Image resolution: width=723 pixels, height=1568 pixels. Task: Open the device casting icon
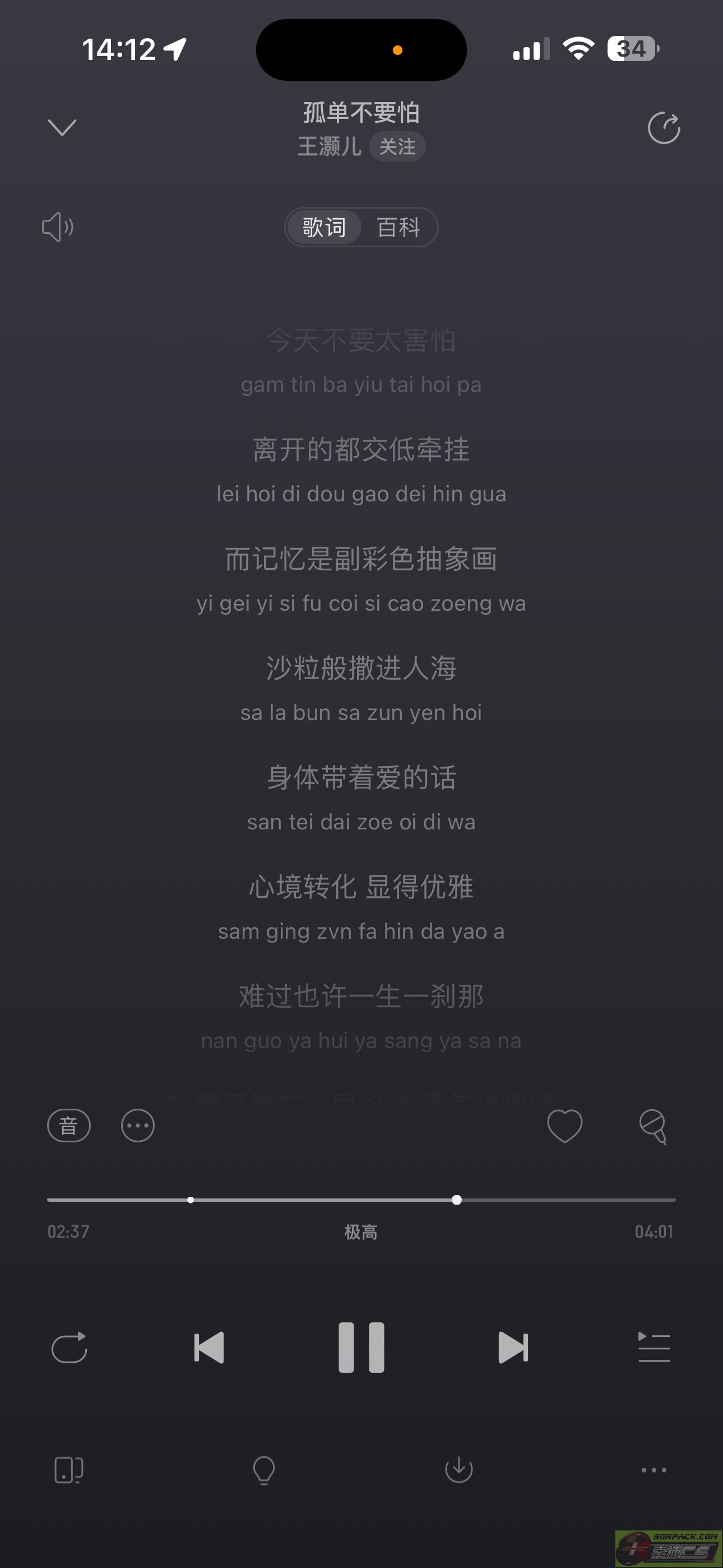click(x=69, y=1470)
